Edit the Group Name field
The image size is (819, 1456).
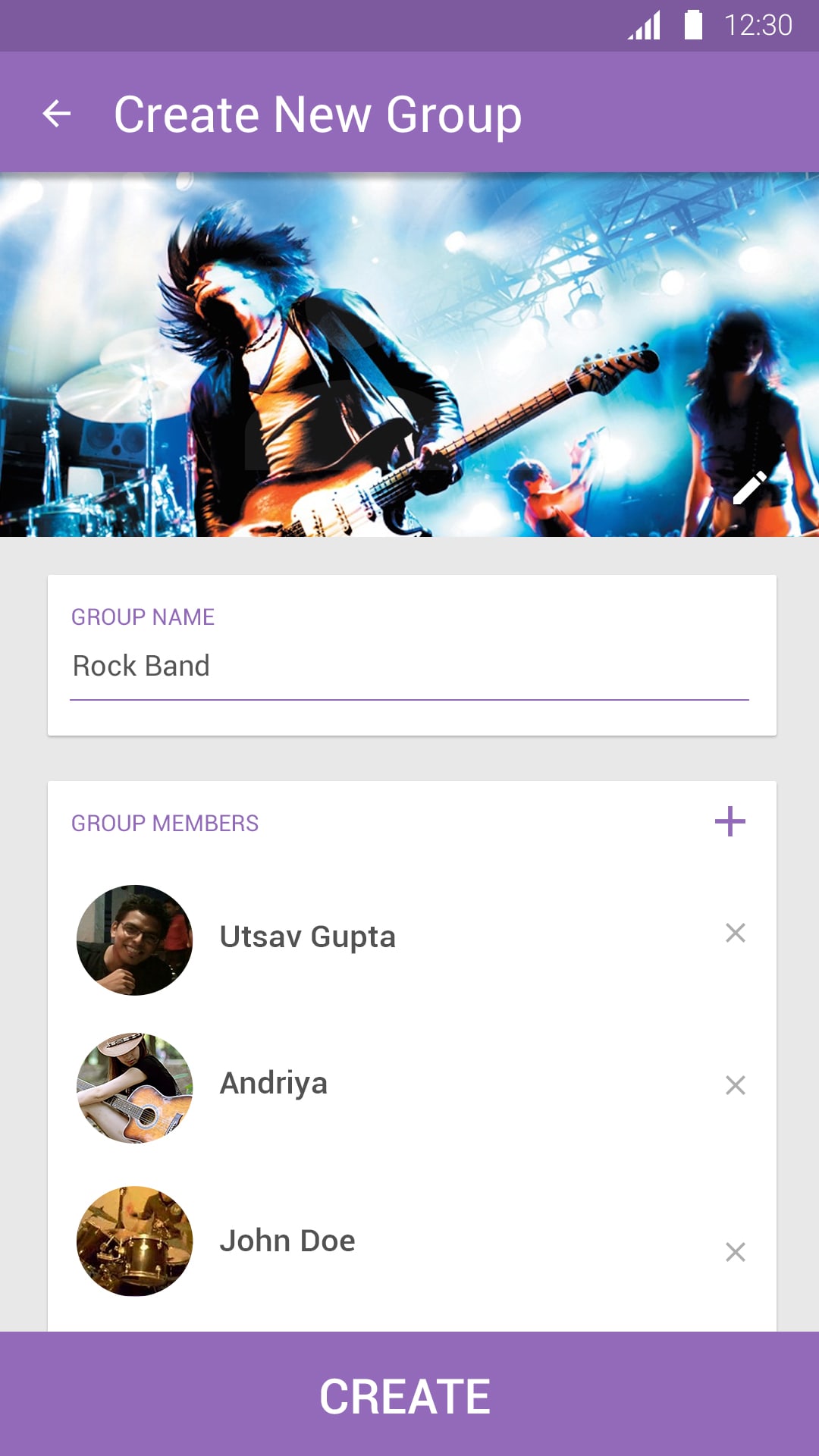click(x=408, y=666)
